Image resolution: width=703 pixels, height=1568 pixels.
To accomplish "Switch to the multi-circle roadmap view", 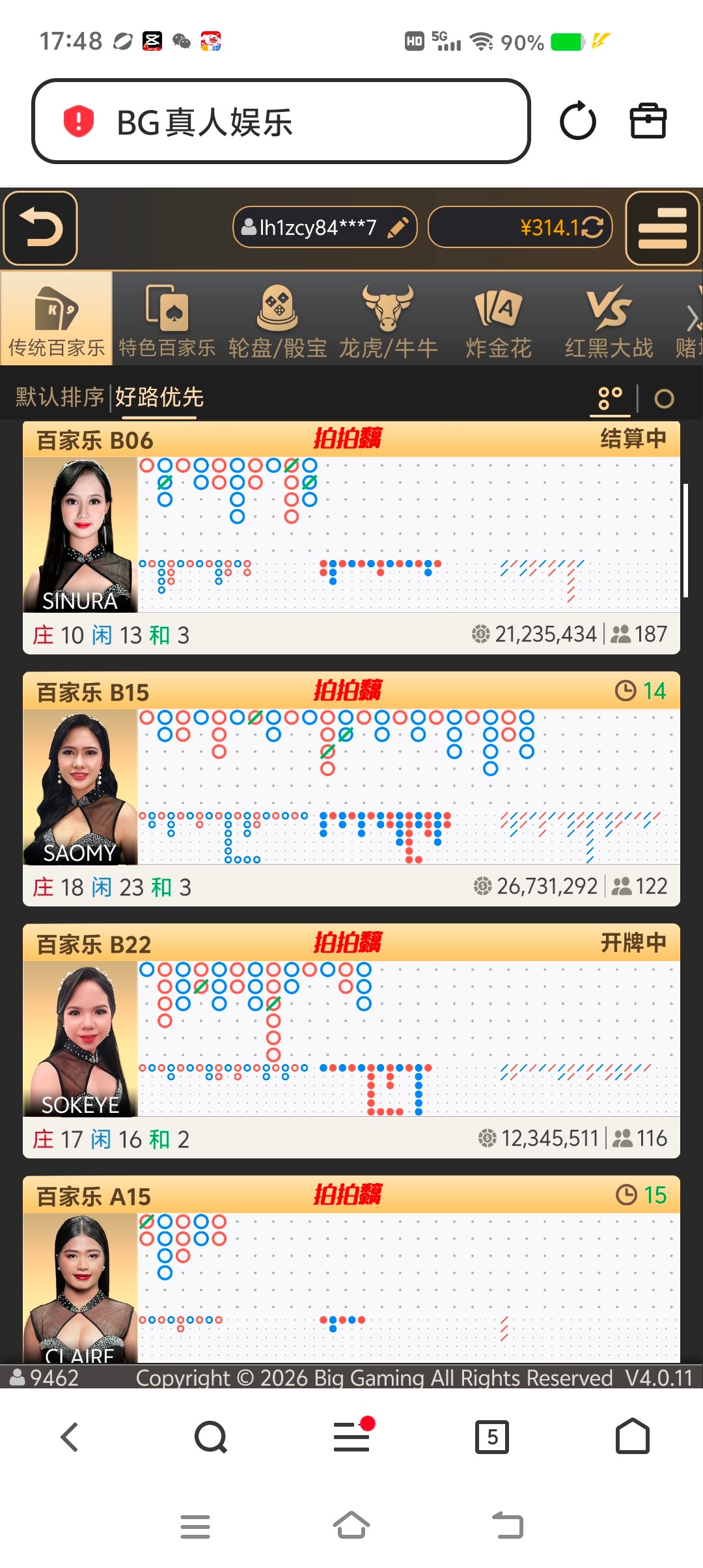I will 610,398.
